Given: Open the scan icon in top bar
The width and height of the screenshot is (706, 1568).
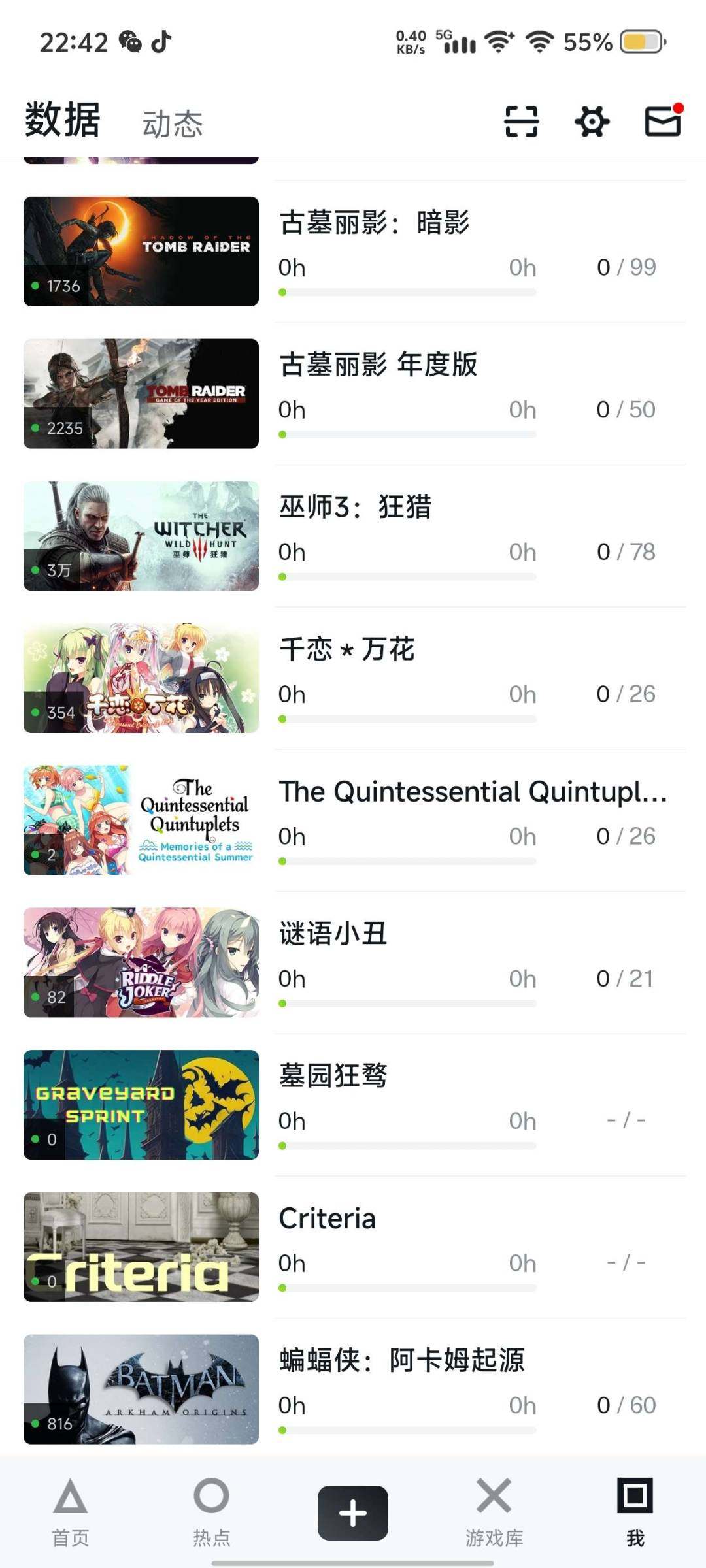Looking at the screenshot, I should (x=522, y=122).
